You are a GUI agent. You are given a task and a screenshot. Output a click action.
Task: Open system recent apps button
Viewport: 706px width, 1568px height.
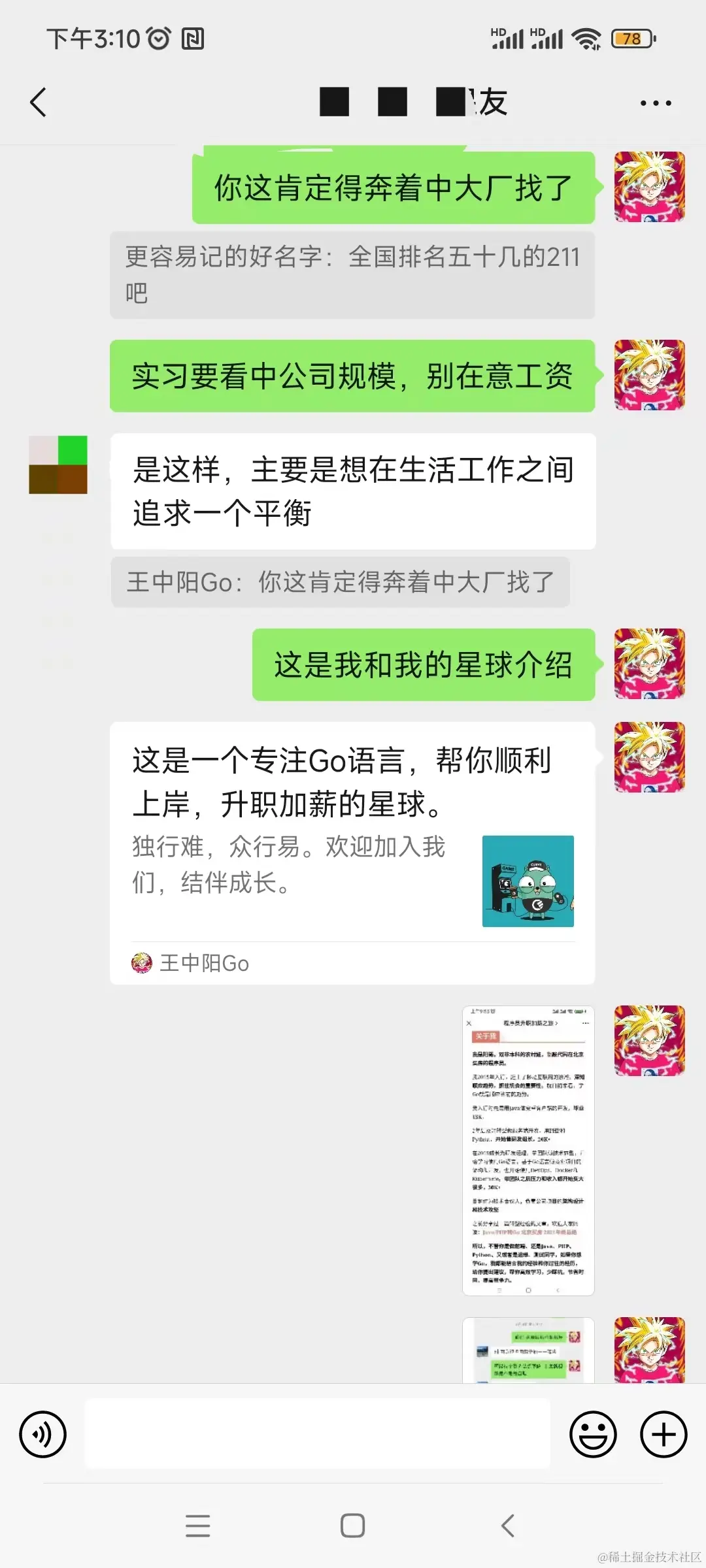tap(197, 1526)
